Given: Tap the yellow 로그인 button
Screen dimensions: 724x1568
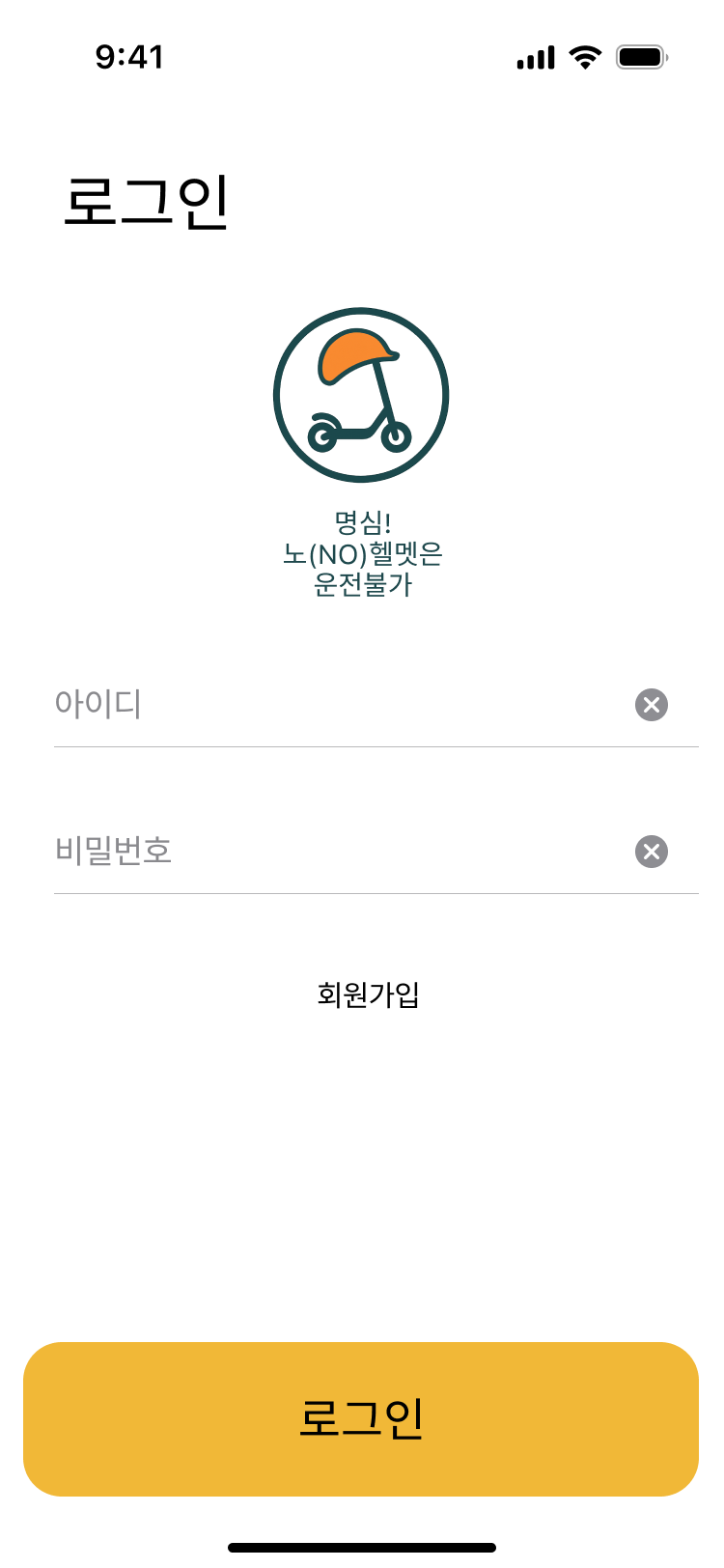Looking at the screenshot, I should pos(361,1418).
